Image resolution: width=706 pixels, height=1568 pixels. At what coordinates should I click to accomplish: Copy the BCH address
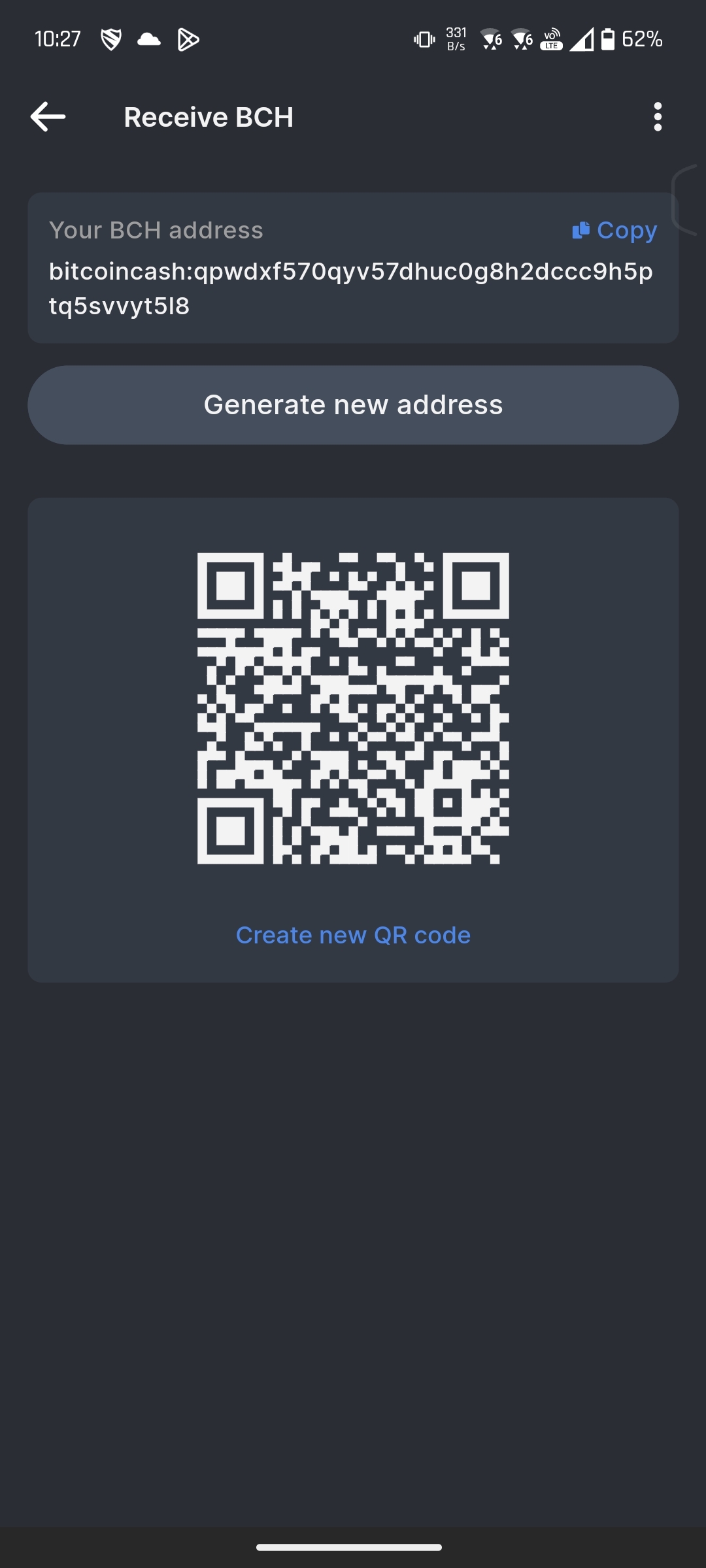coord(614,230)
